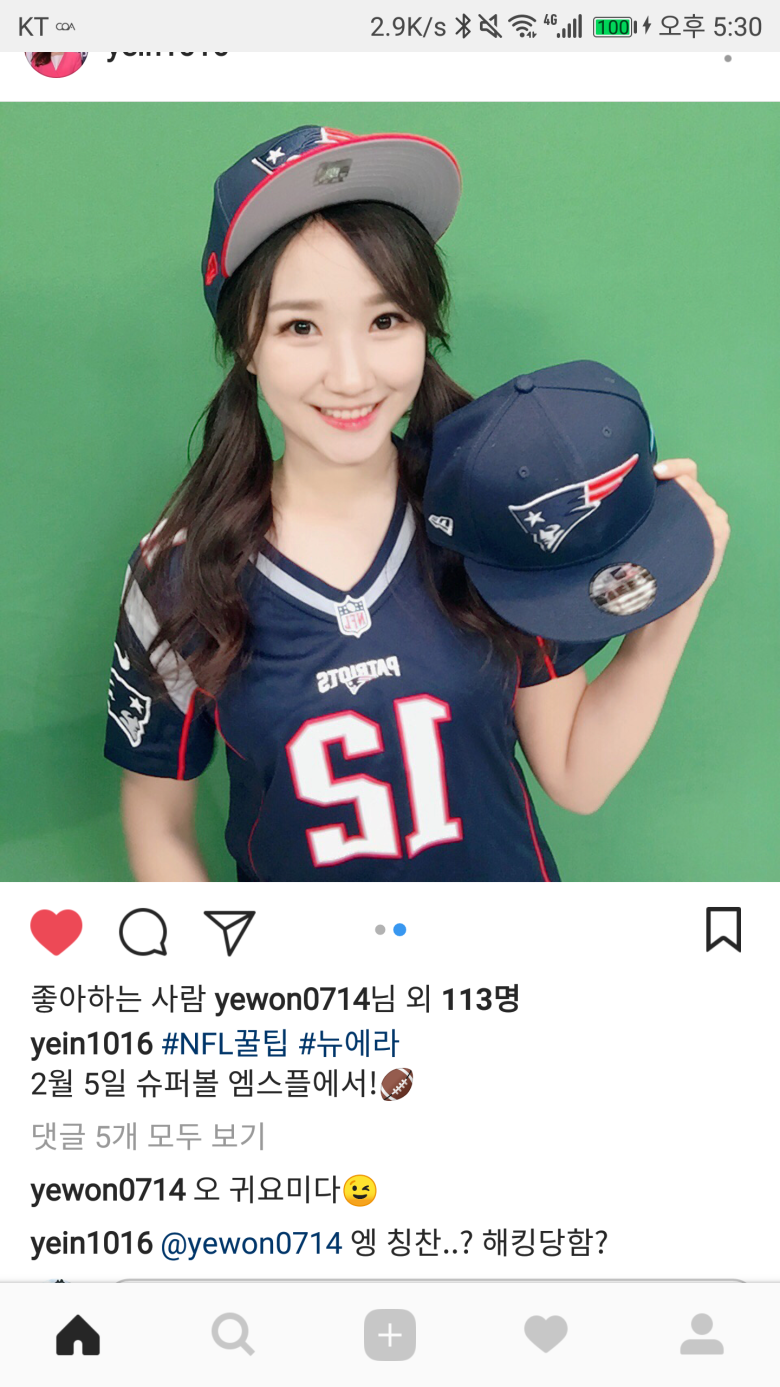Open the #NFL꿀팁 hashtag
The width and height of the screenshot is (780, 1387).
click(x=225, y=1044)
